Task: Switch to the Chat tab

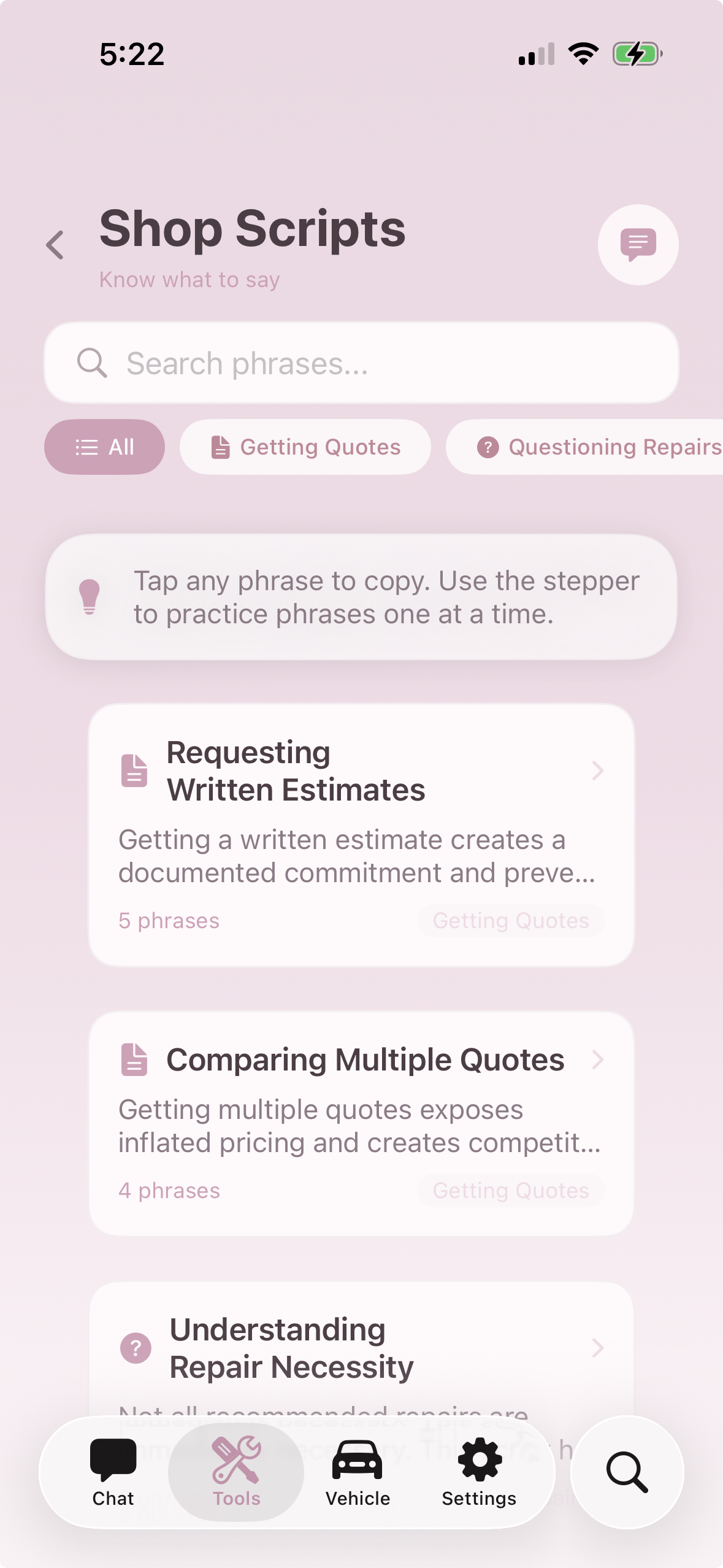Action: point(113,1472)
